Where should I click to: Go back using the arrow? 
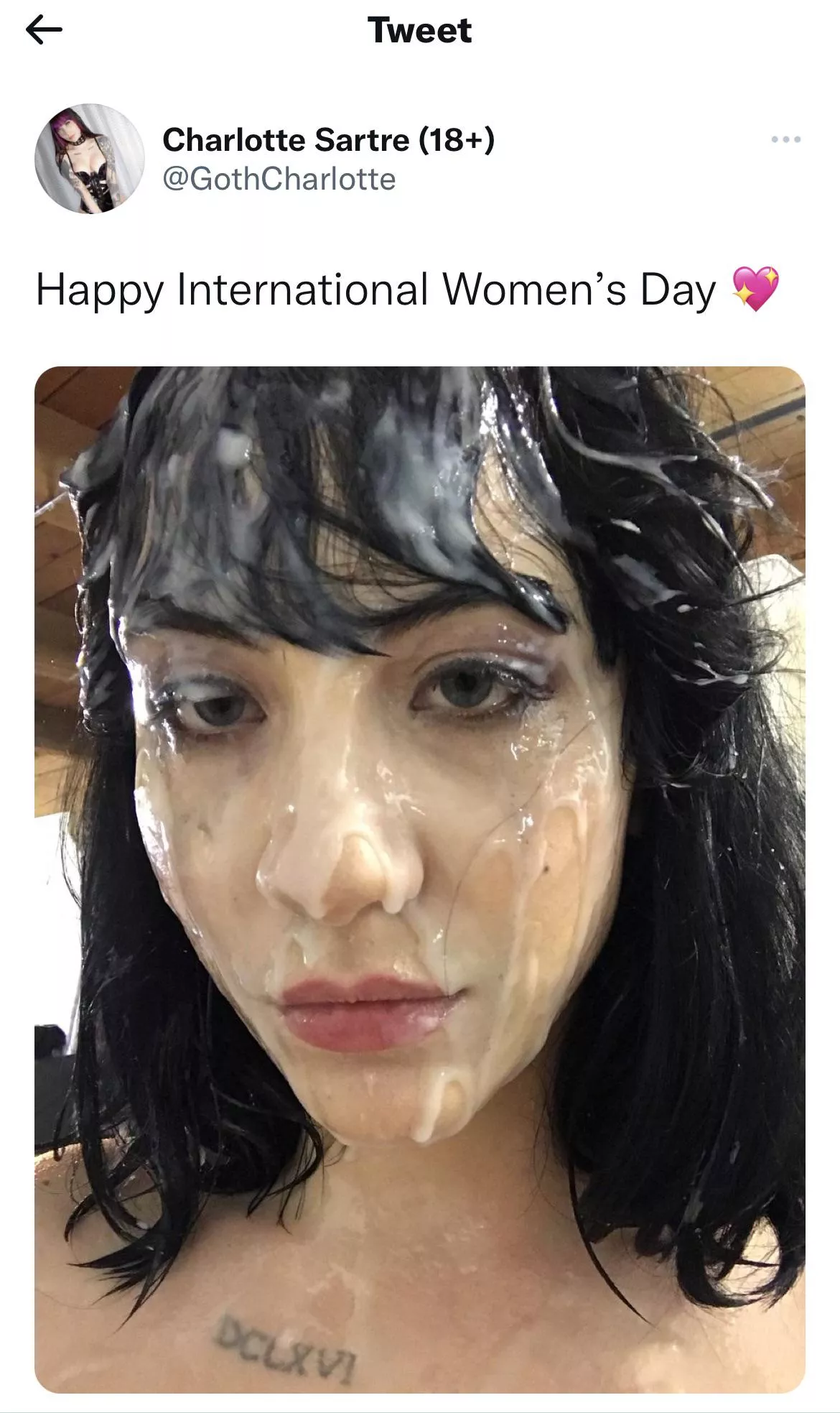[44, 30]
